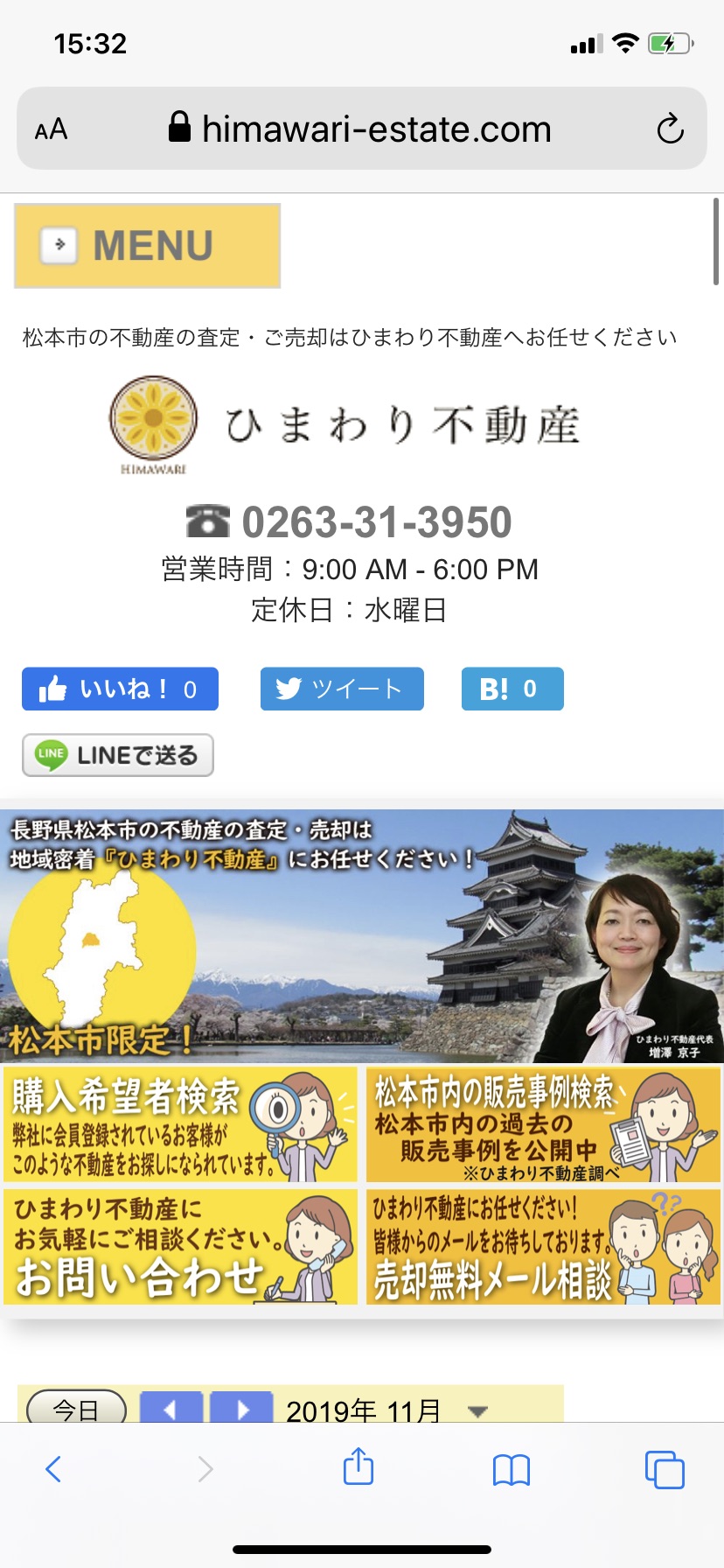Go to the next calendar month
Viewport: 724px width, 1568px height.
(x=242, y=1408)
